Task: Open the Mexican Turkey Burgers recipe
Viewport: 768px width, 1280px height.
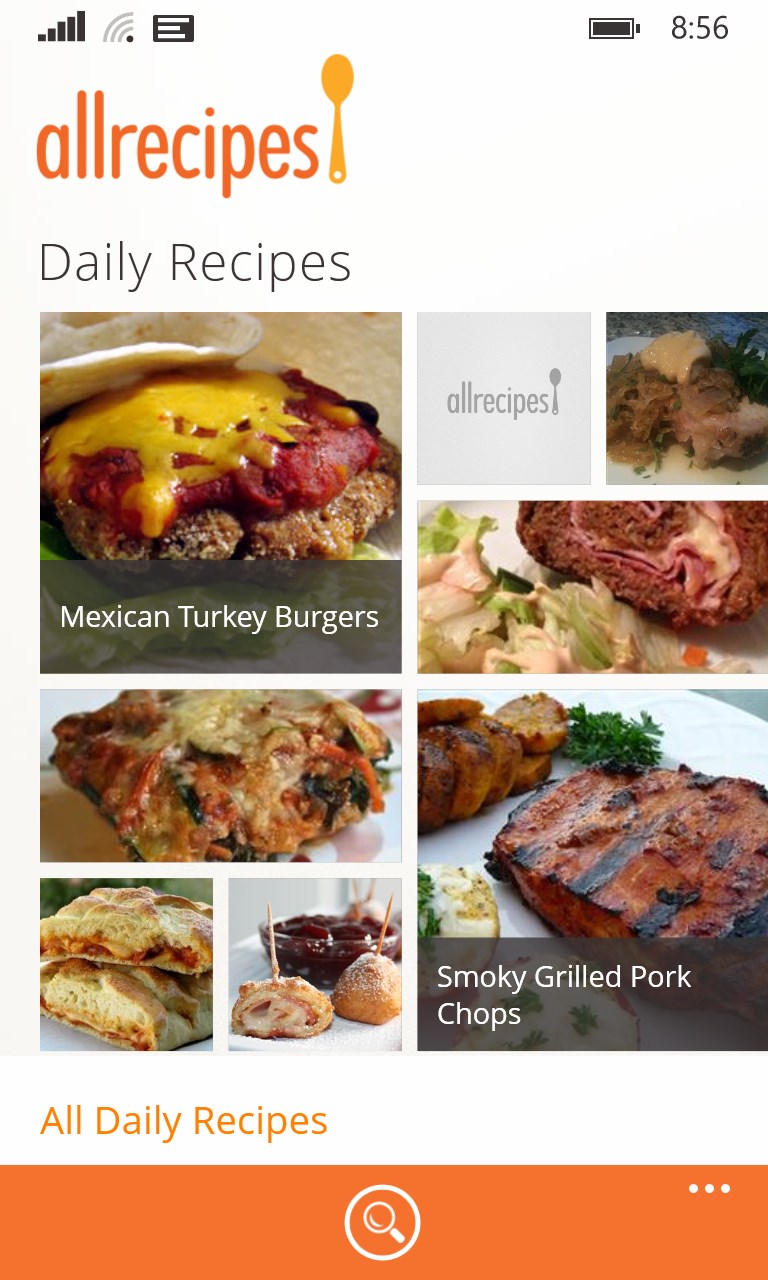Action: pos(220,492)
